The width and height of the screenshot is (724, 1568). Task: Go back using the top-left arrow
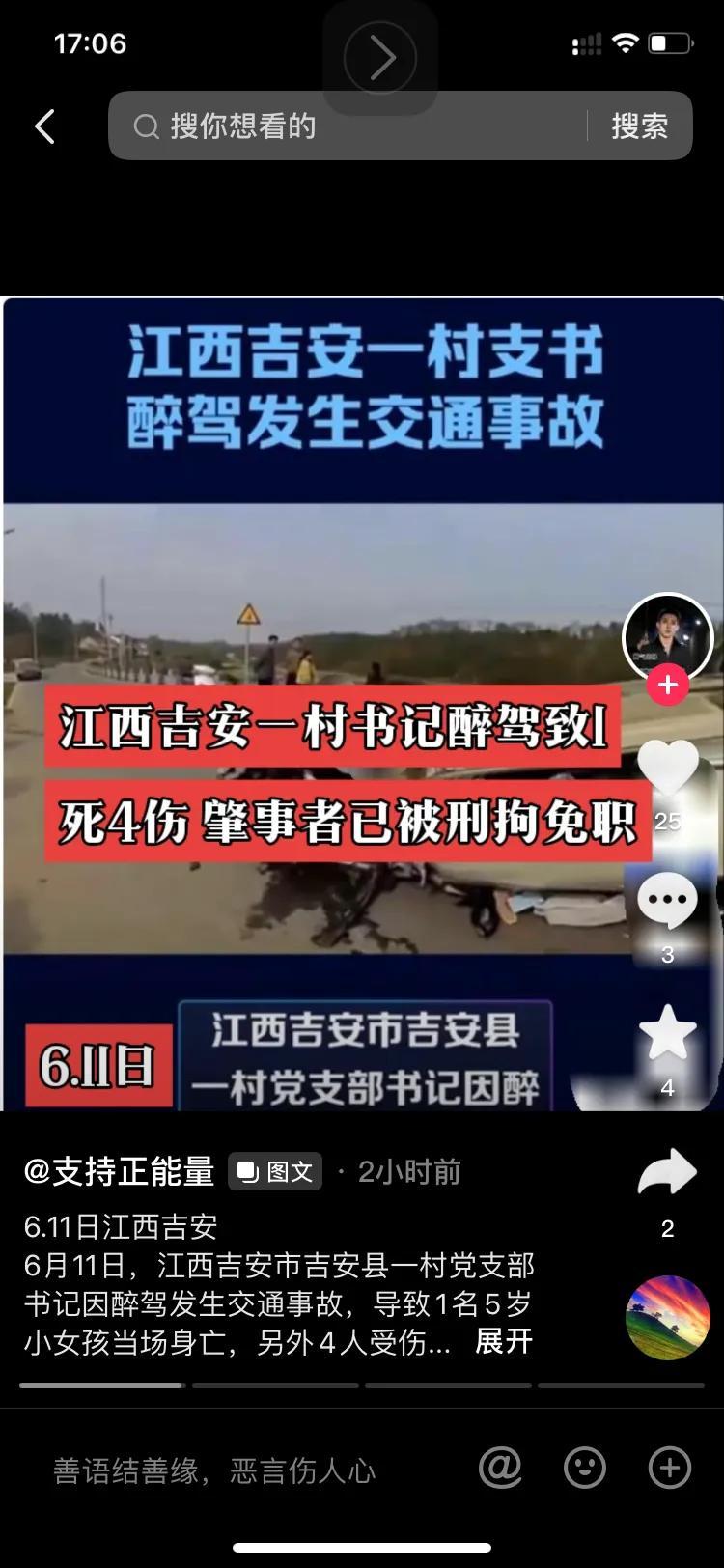click(x=44, y=126)
